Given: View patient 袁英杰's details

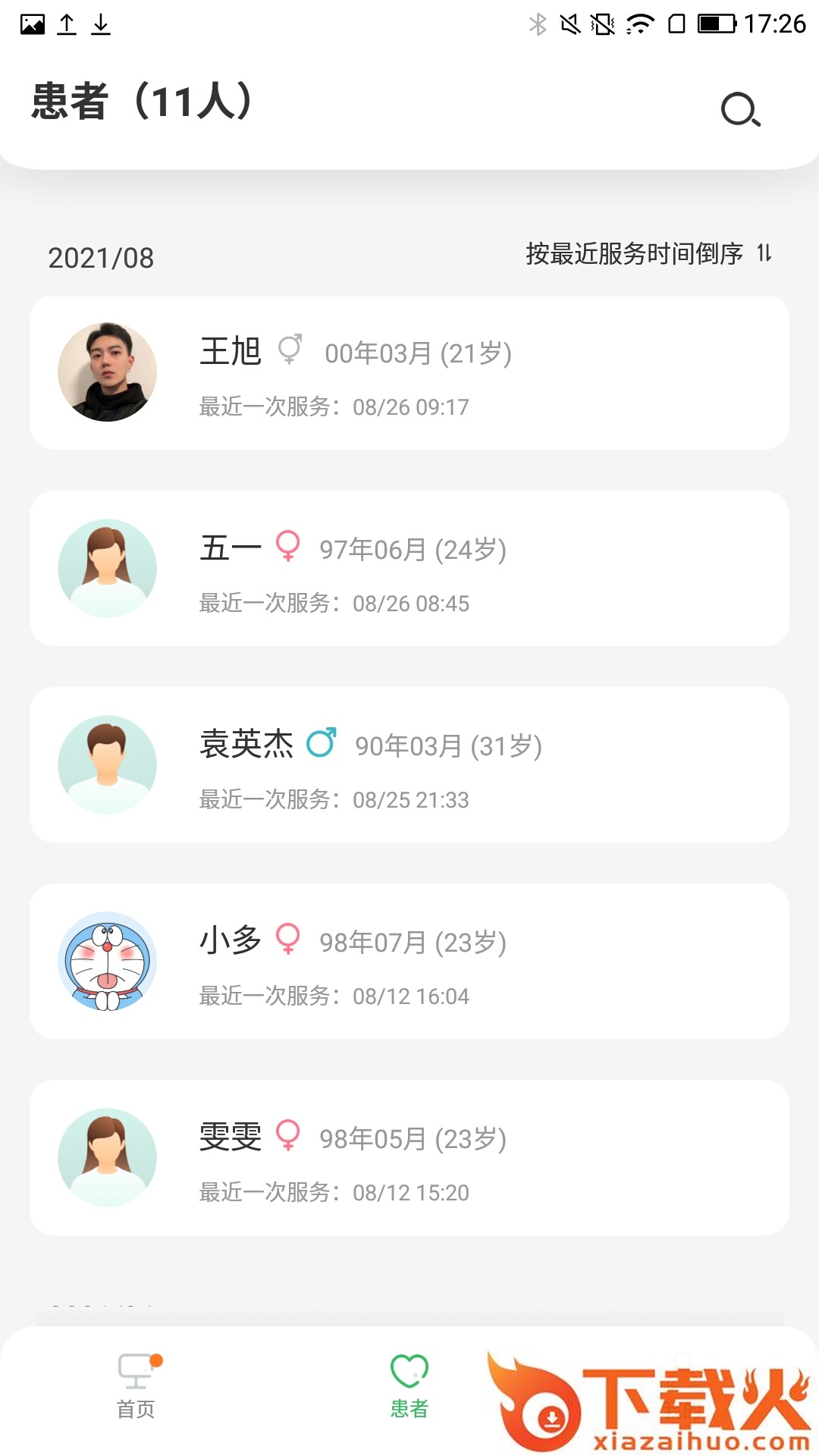Looking at the screenshot, I should pos(409,764).
